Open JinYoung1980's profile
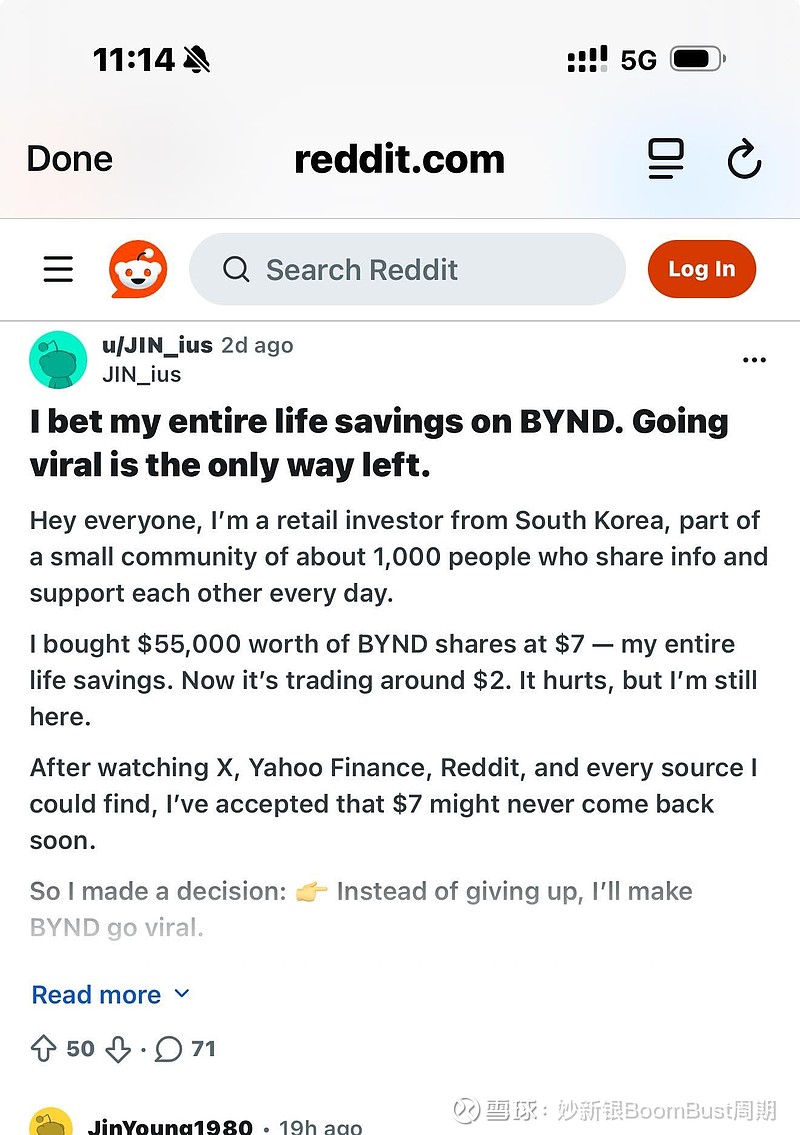The width and height of the screenshot is (800, 1135). tap(170, 1126)
